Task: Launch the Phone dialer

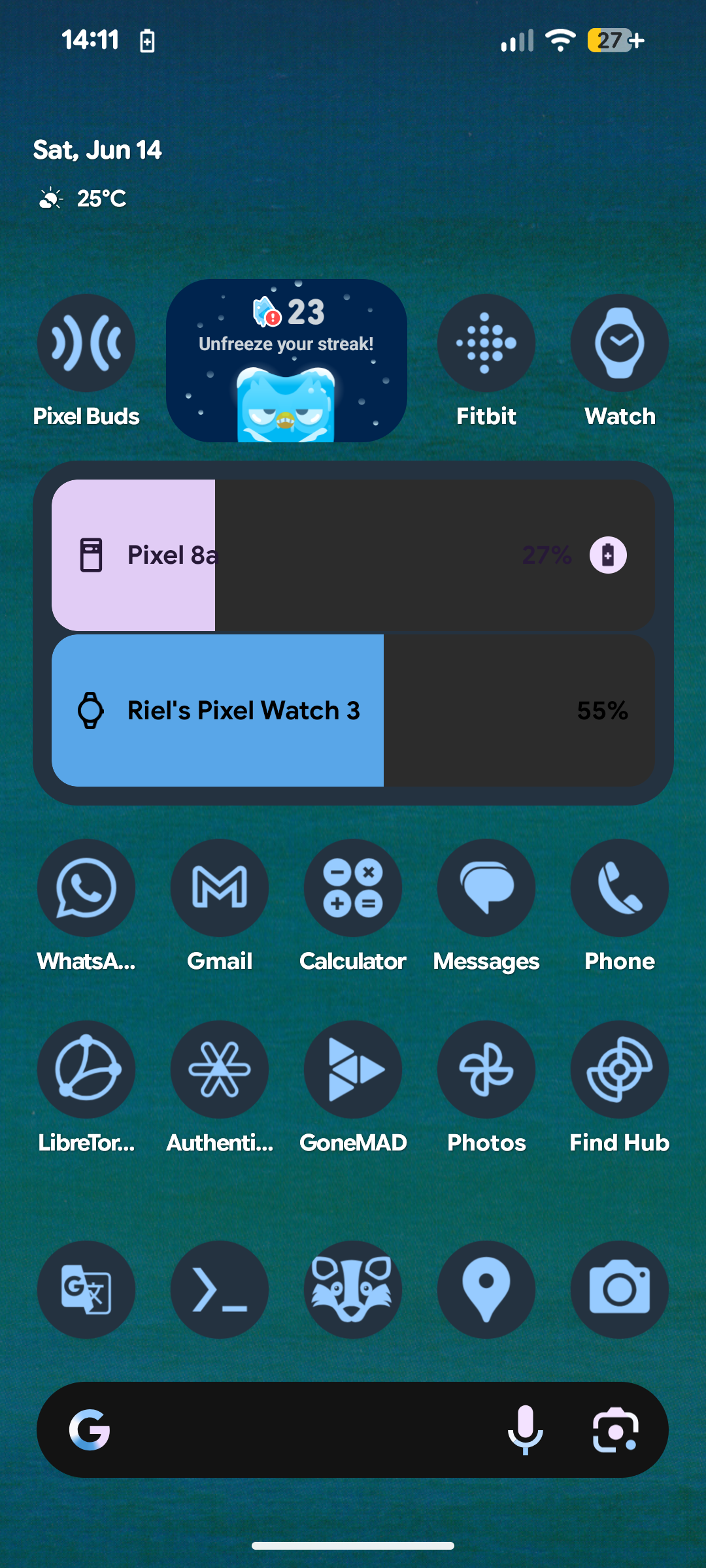Action: [619, 888]
